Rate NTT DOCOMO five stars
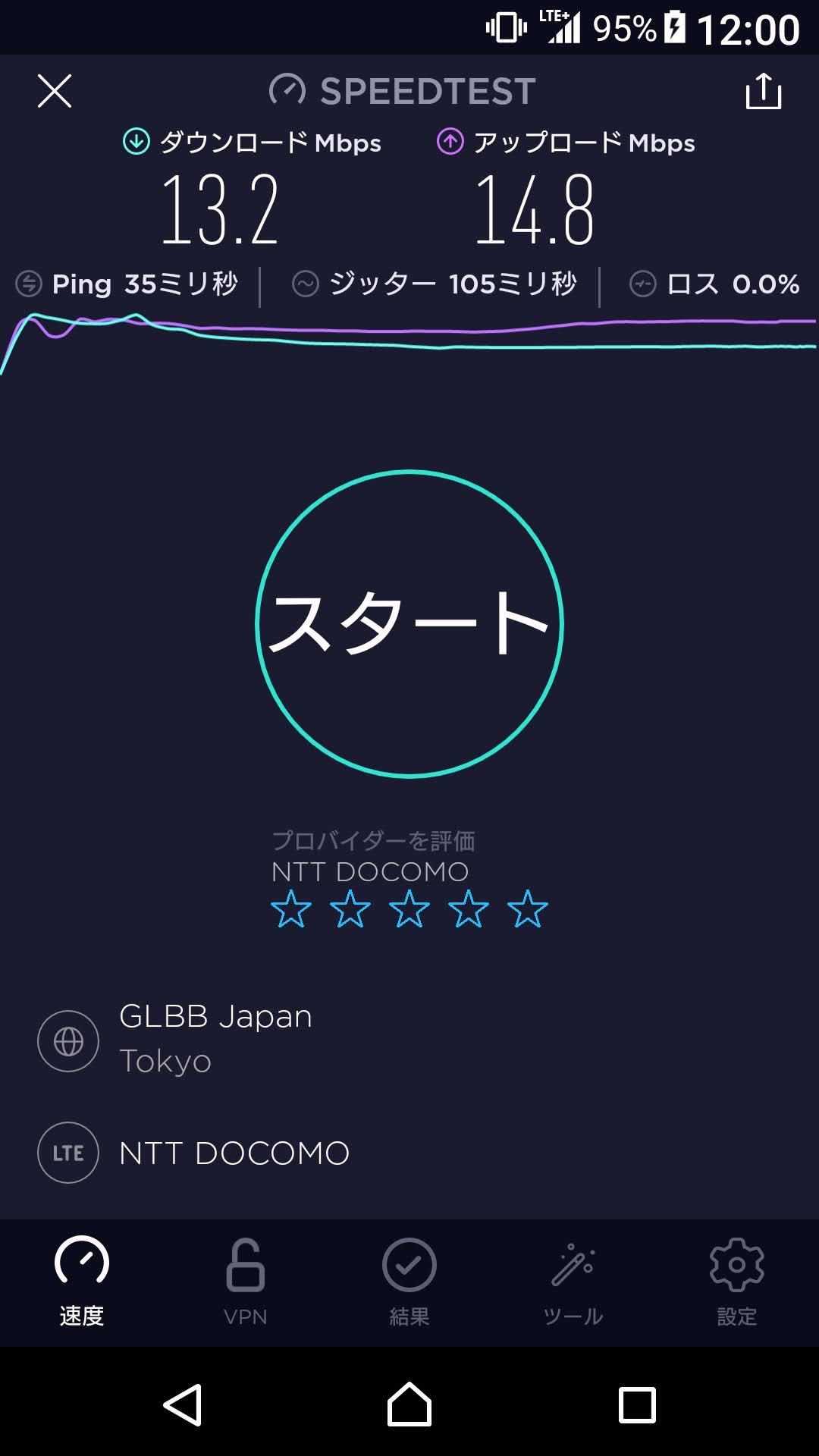819x1456 pixels. [x=527, y=909]
